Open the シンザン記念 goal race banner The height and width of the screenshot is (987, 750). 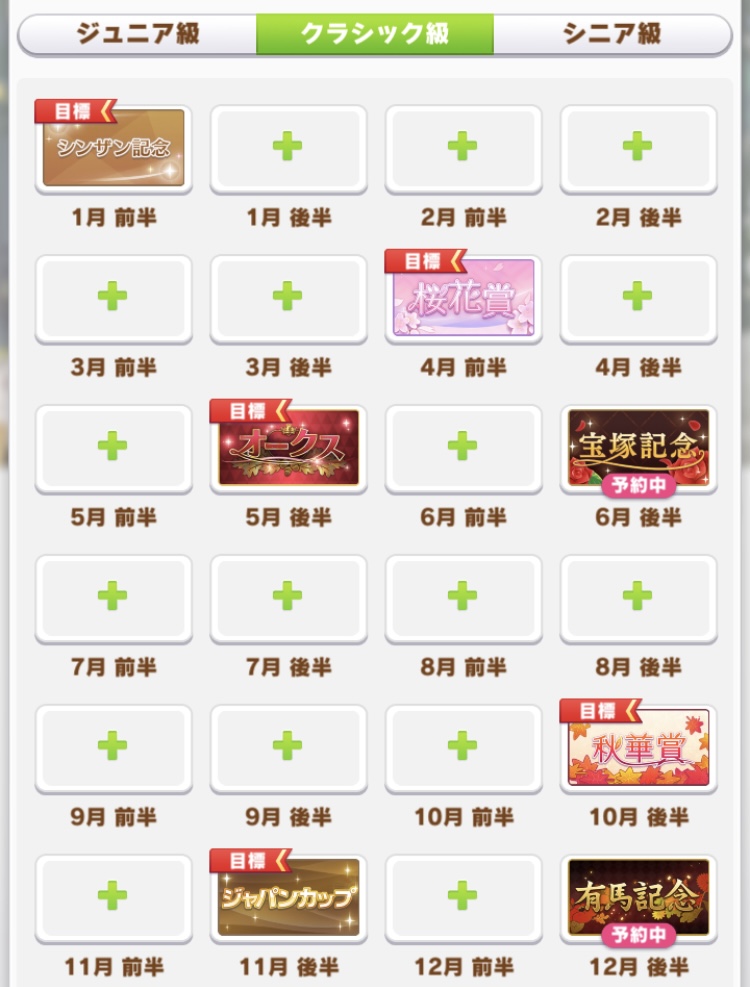pyautogui.click(x=113, y=150)
